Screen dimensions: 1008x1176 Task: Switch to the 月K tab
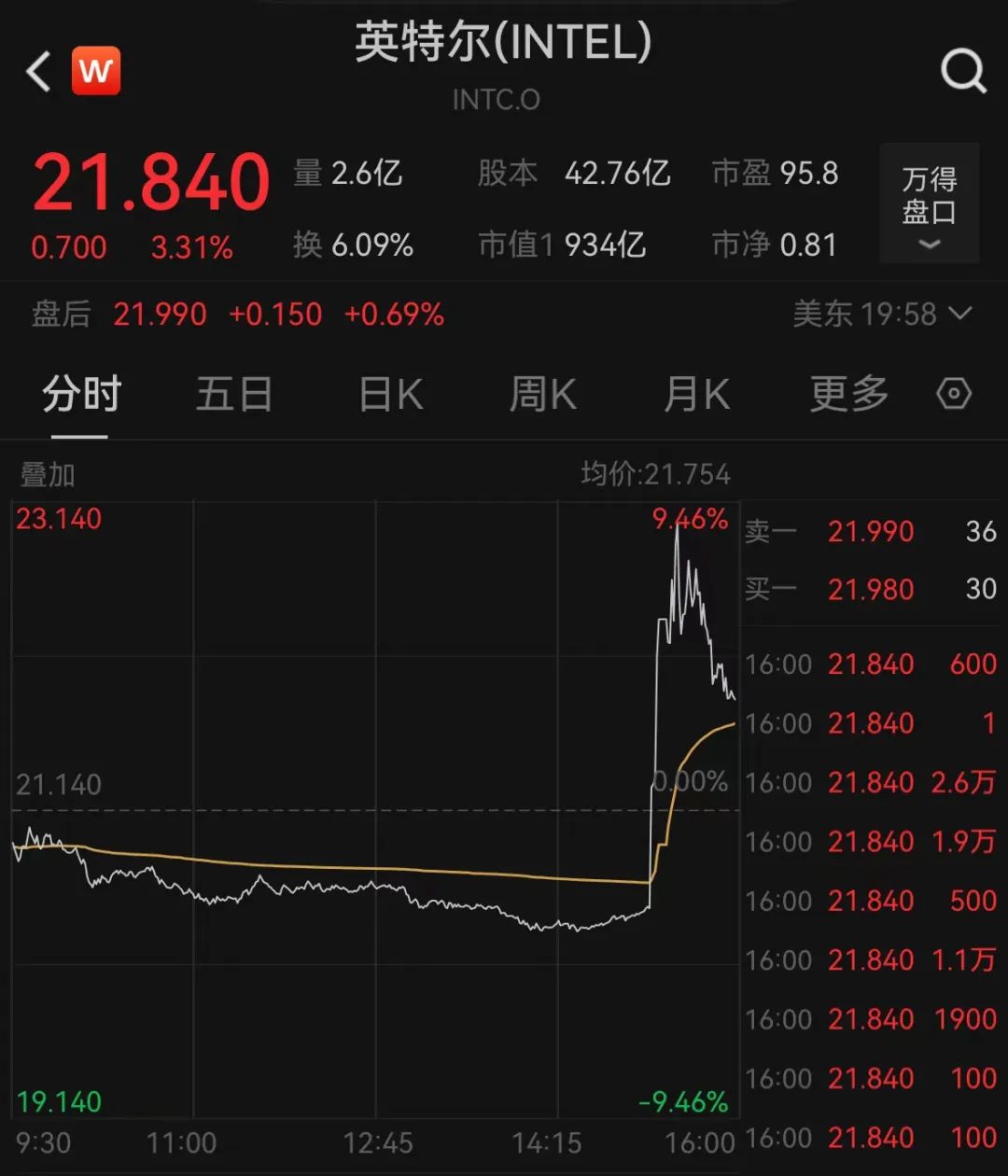(696, 395)
